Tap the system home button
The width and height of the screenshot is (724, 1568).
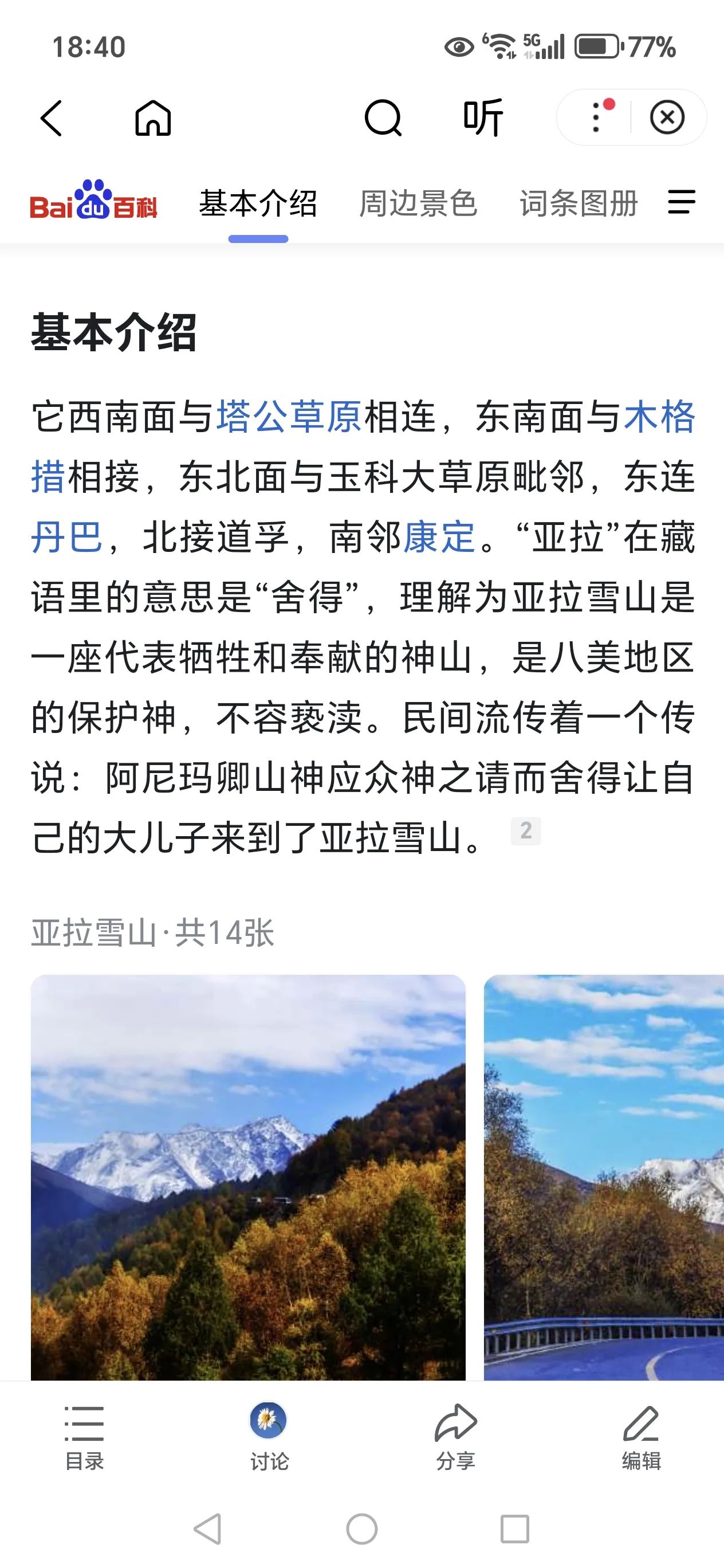coord(362,1528)
